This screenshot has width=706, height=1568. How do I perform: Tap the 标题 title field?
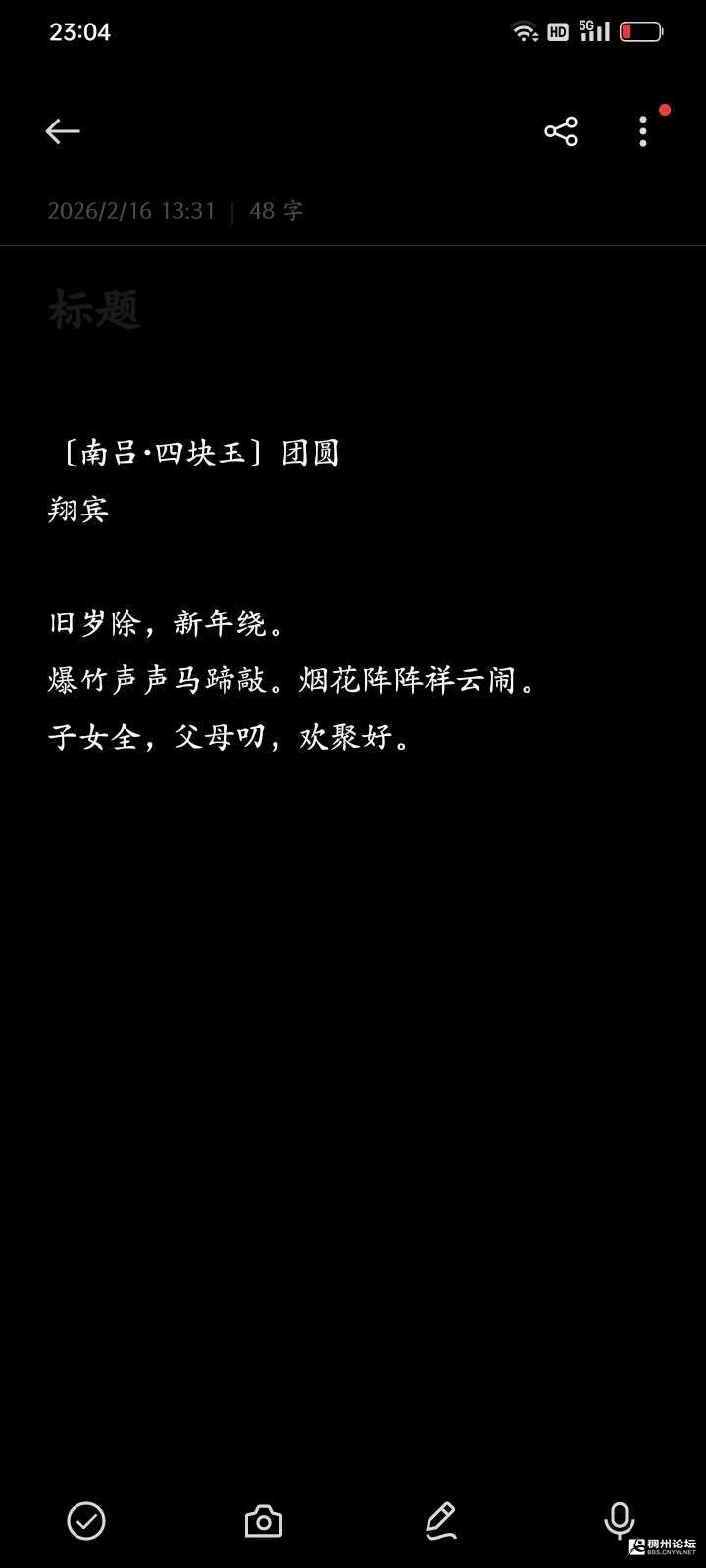(x=95, y=310)
